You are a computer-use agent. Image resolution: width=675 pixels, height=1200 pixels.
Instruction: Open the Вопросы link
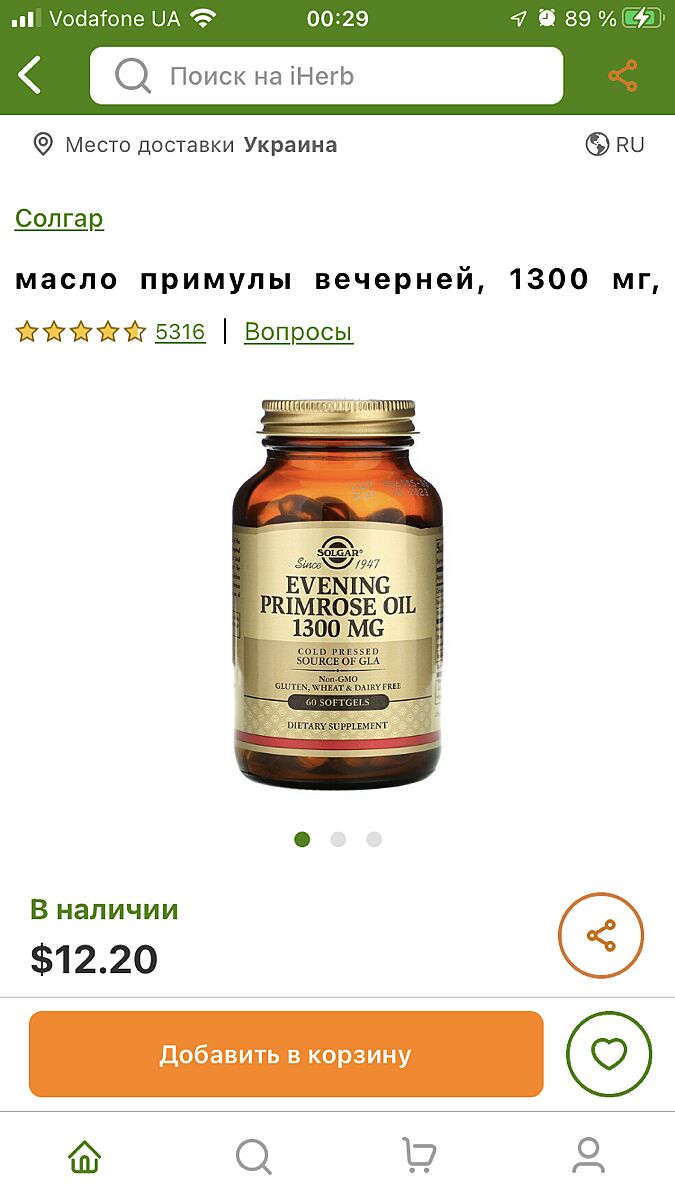(298, 332)
